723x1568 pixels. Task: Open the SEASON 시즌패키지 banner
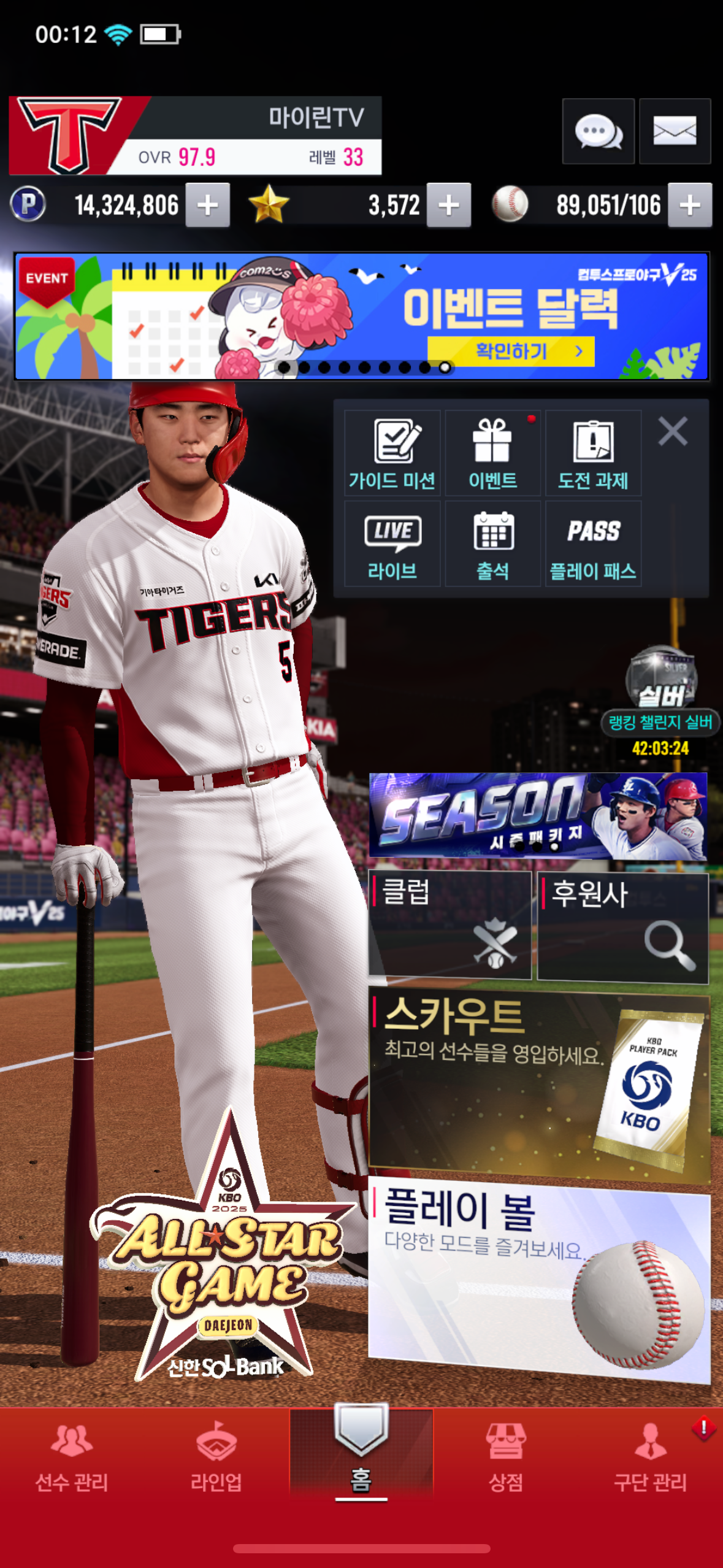(x=538, y=815)
